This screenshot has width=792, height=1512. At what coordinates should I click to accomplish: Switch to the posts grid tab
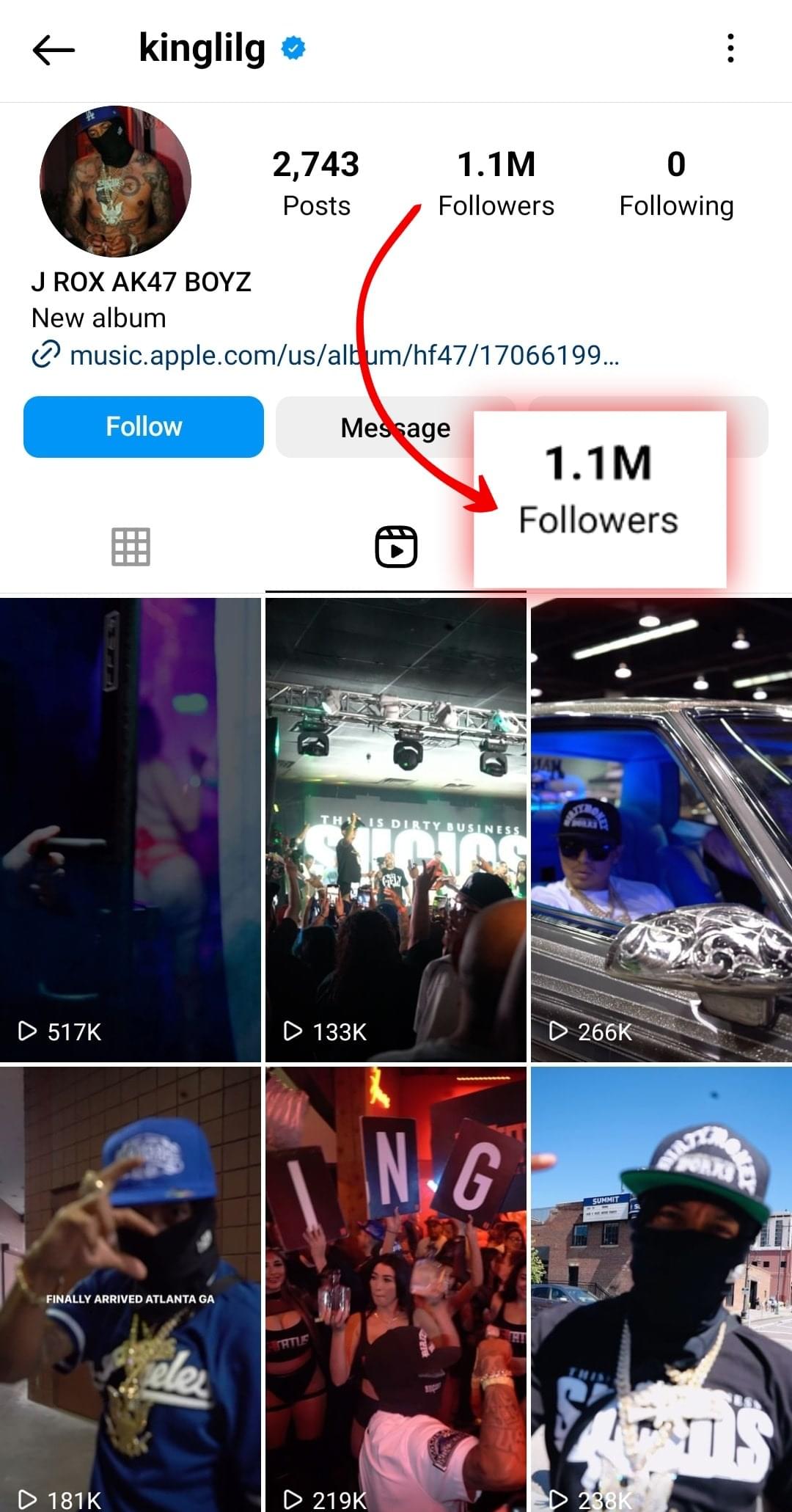(131, 547)
